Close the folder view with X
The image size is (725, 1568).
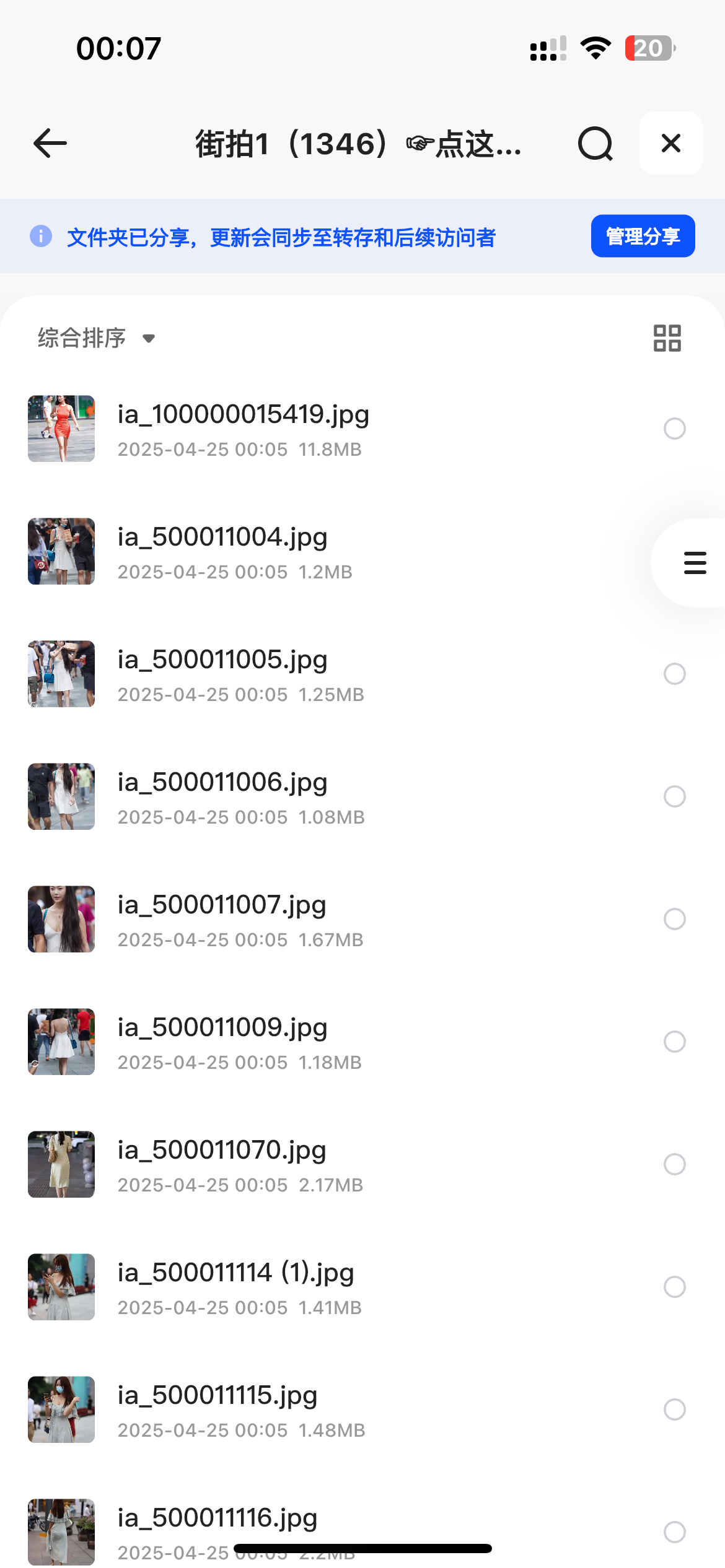pyautogui.click(x=670, y=144)
